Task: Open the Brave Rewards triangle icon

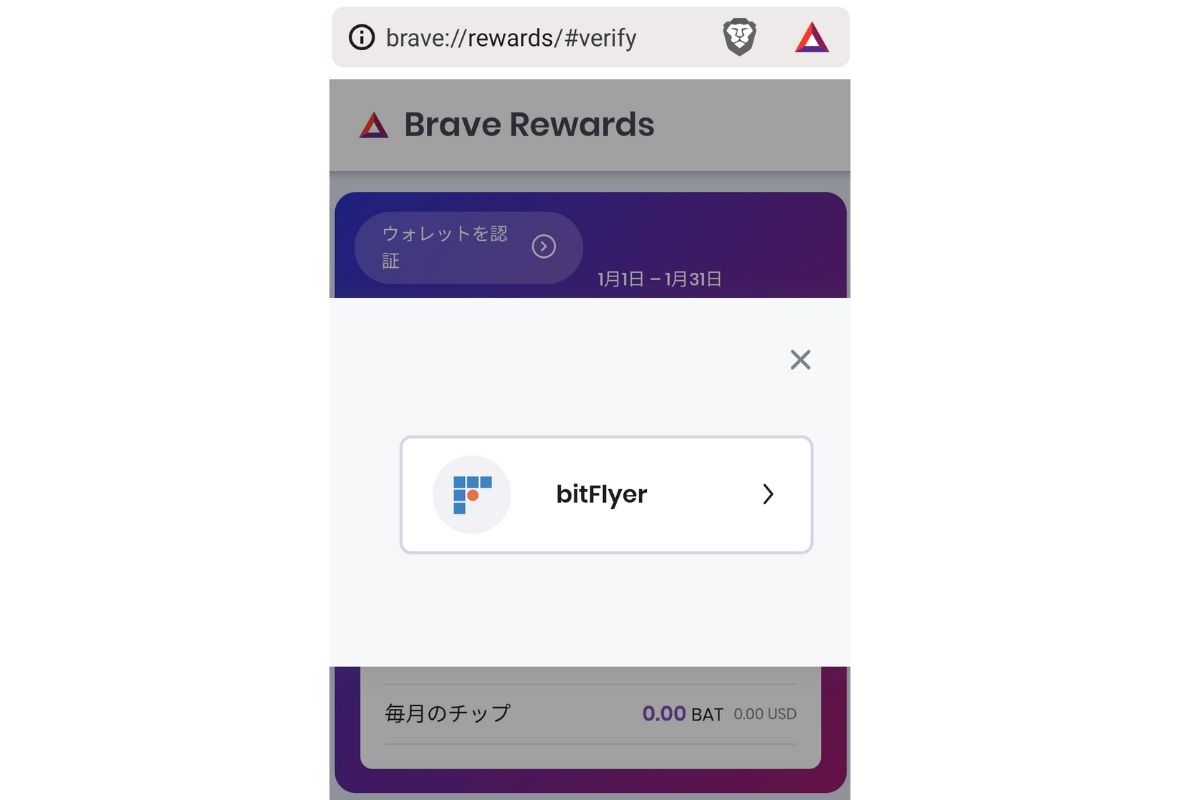Action: (x=812, y=38)
